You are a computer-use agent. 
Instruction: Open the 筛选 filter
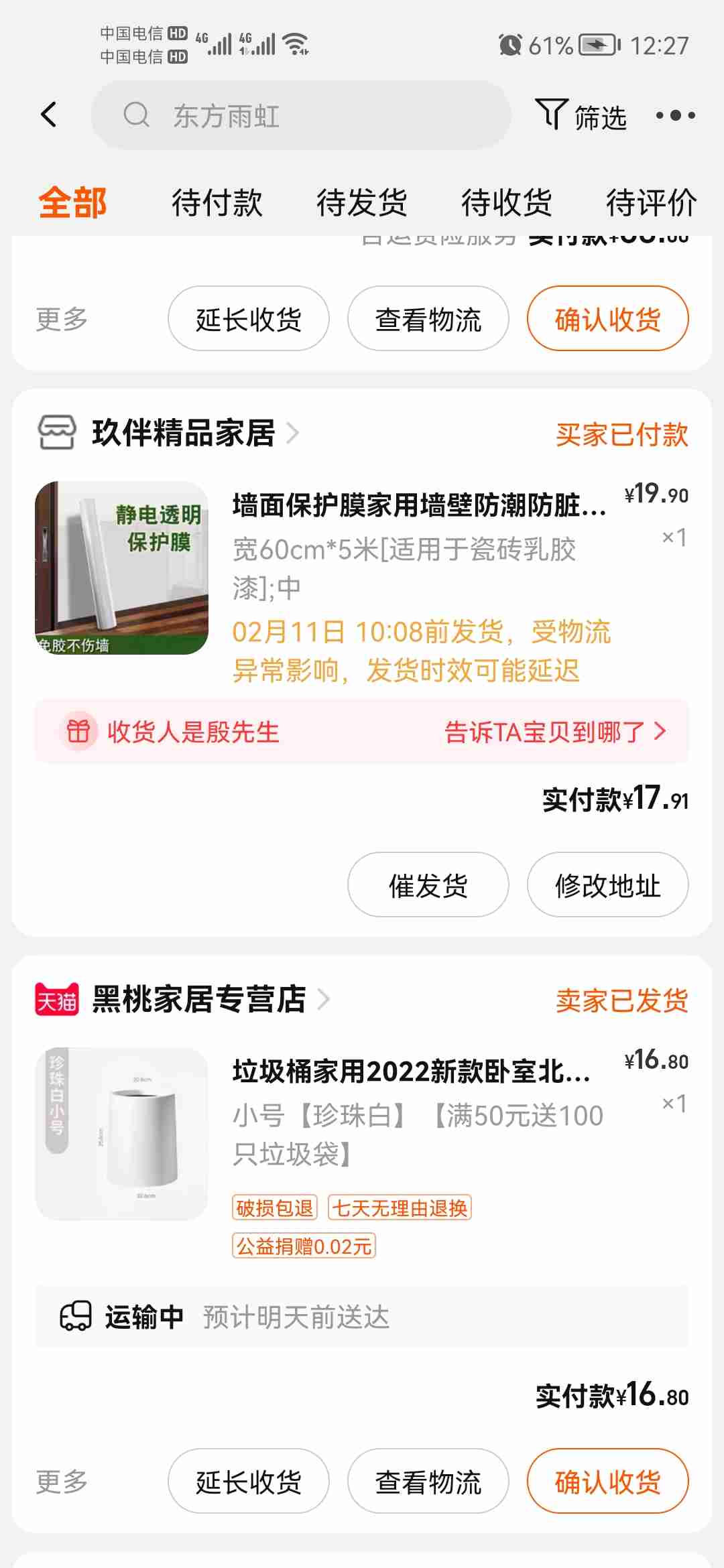pos(581,116)
